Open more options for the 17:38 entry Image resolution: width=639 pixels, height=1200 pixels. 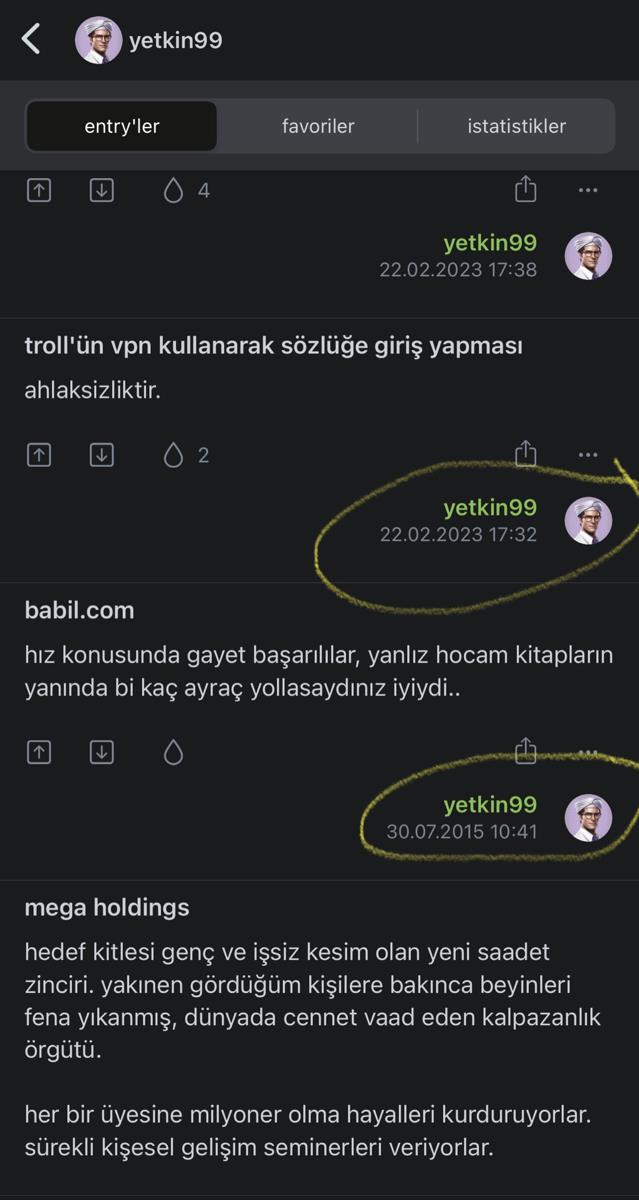click(588, 190)
